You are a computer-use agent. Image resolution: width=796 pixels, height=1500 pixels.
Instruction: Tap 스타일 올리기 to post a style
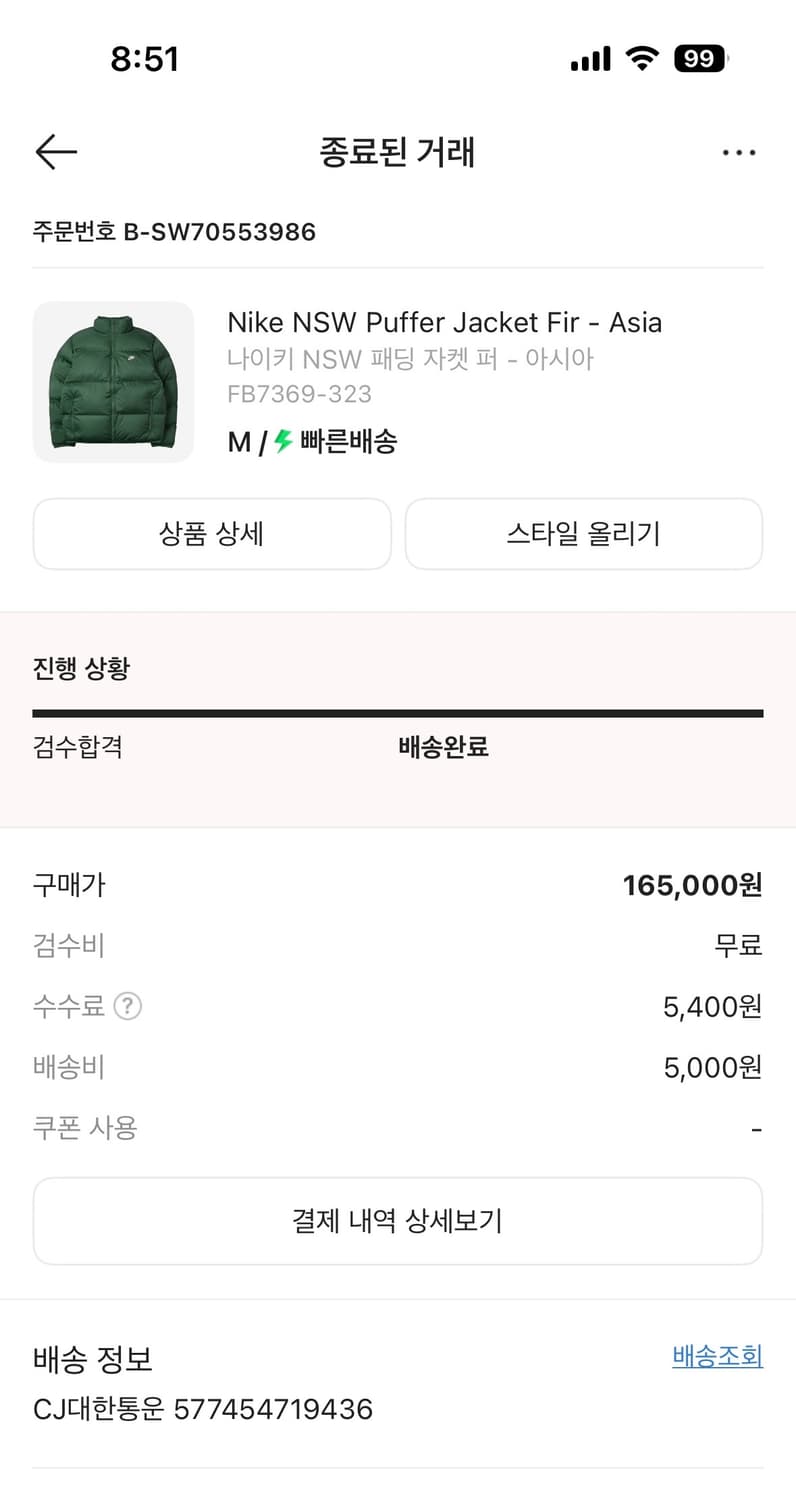(x=583, y=534)
